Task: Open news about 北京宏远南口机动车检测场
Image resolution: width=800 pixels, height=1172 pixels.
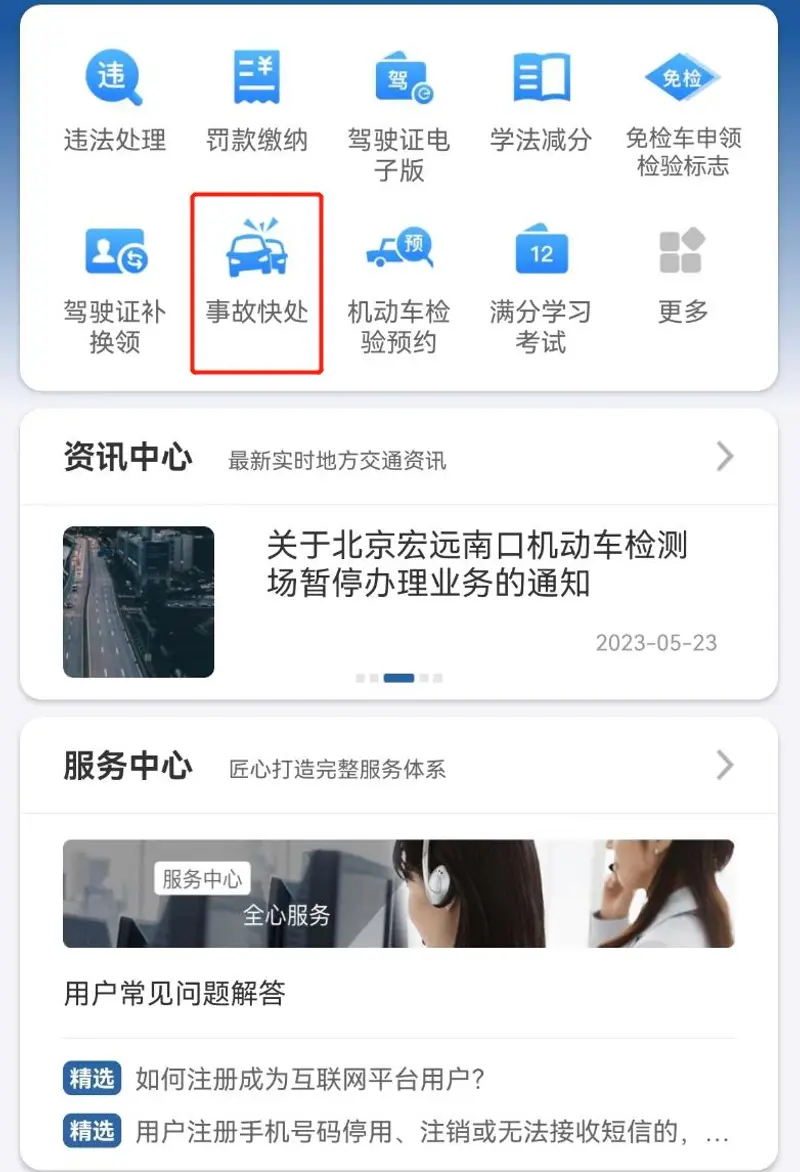Action: pyautogui.click(x=477, y=563)
